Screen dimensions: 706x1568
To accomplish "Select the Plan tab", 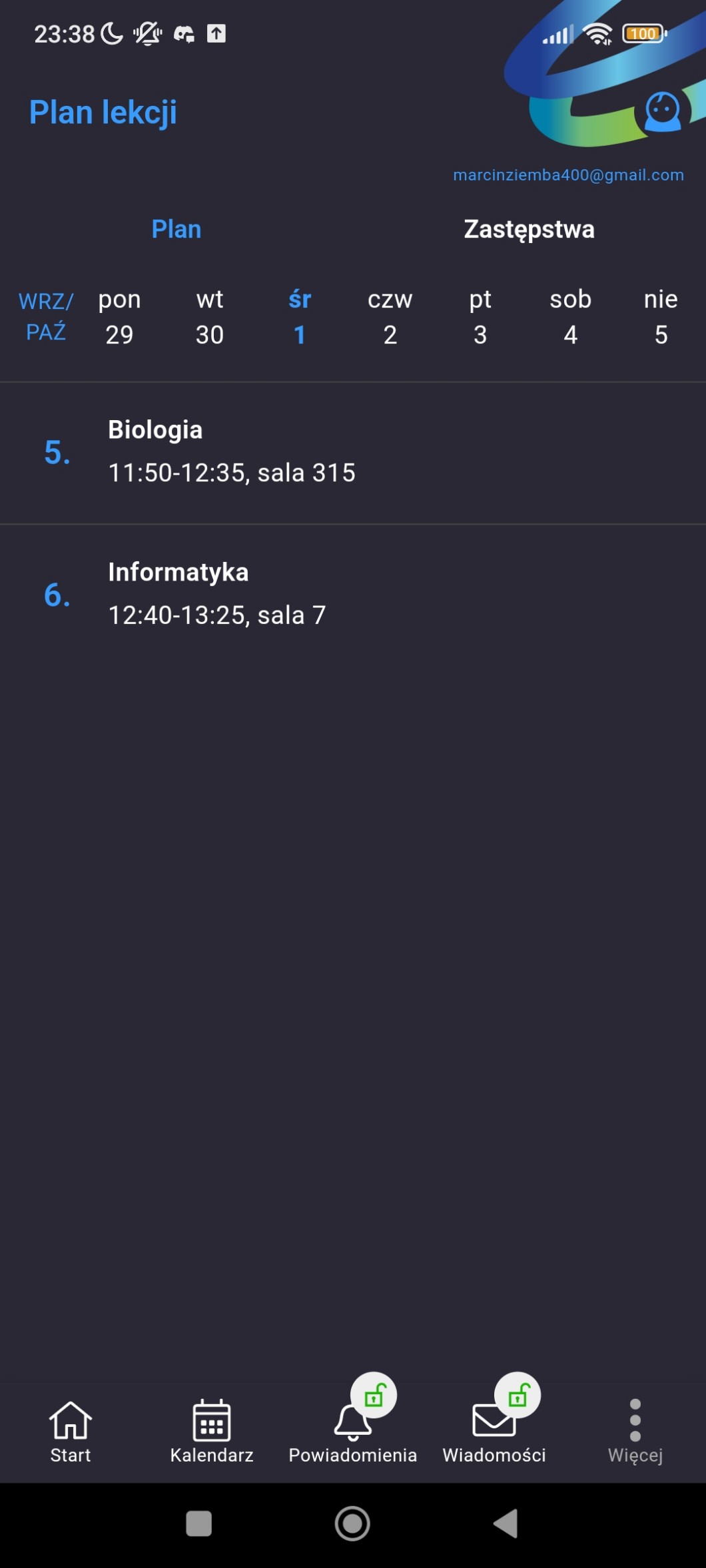I will pyautogui.click(x=176, y=229).
